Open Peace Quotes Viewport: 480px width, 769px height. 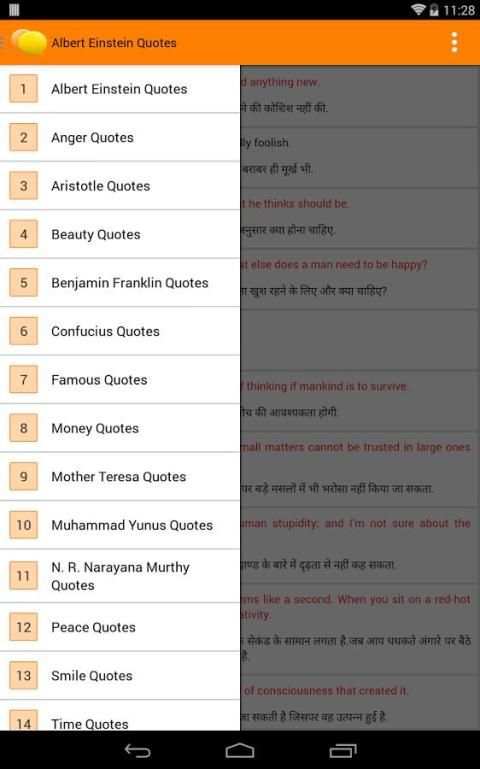120,627
